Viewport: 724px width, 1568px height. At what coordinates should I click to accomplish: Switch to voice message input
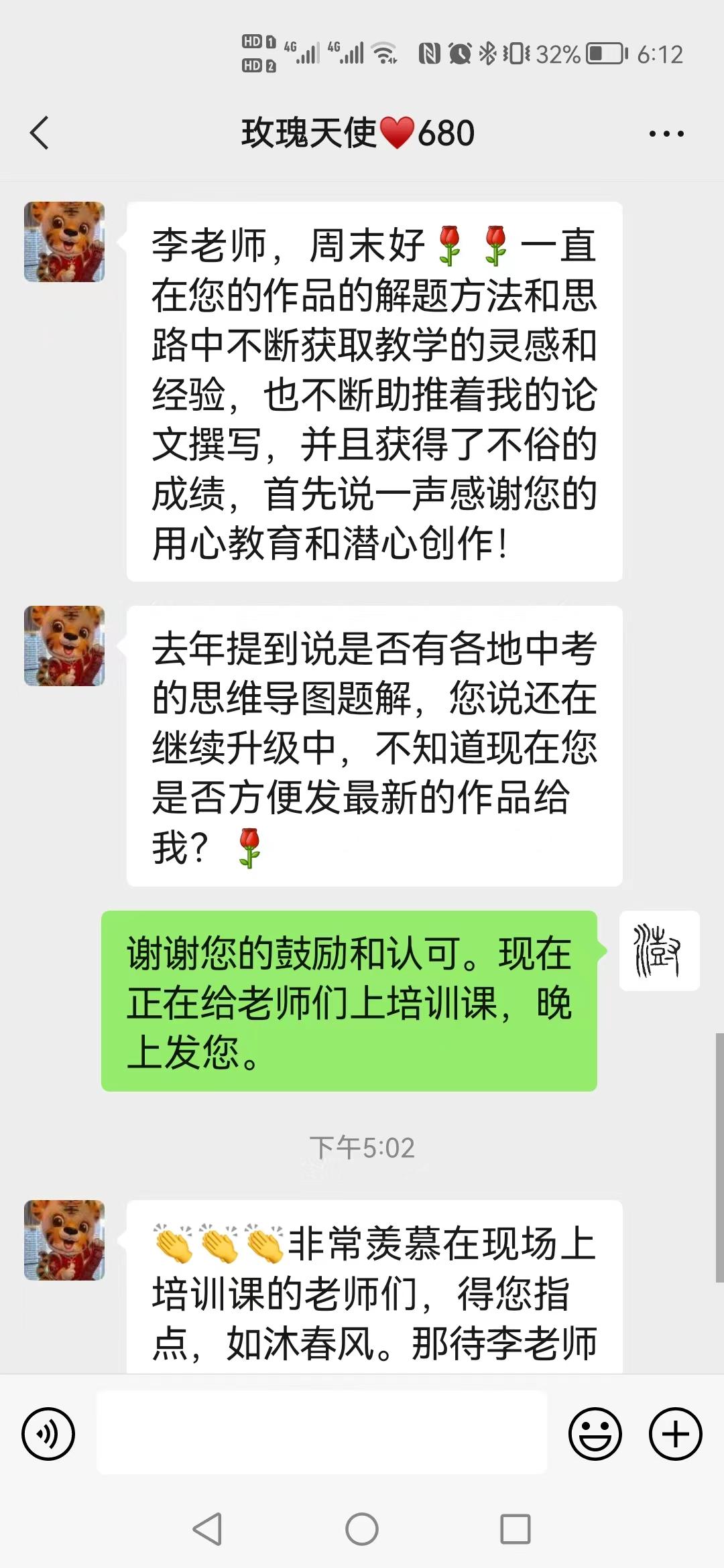(x=48, y=1434)
